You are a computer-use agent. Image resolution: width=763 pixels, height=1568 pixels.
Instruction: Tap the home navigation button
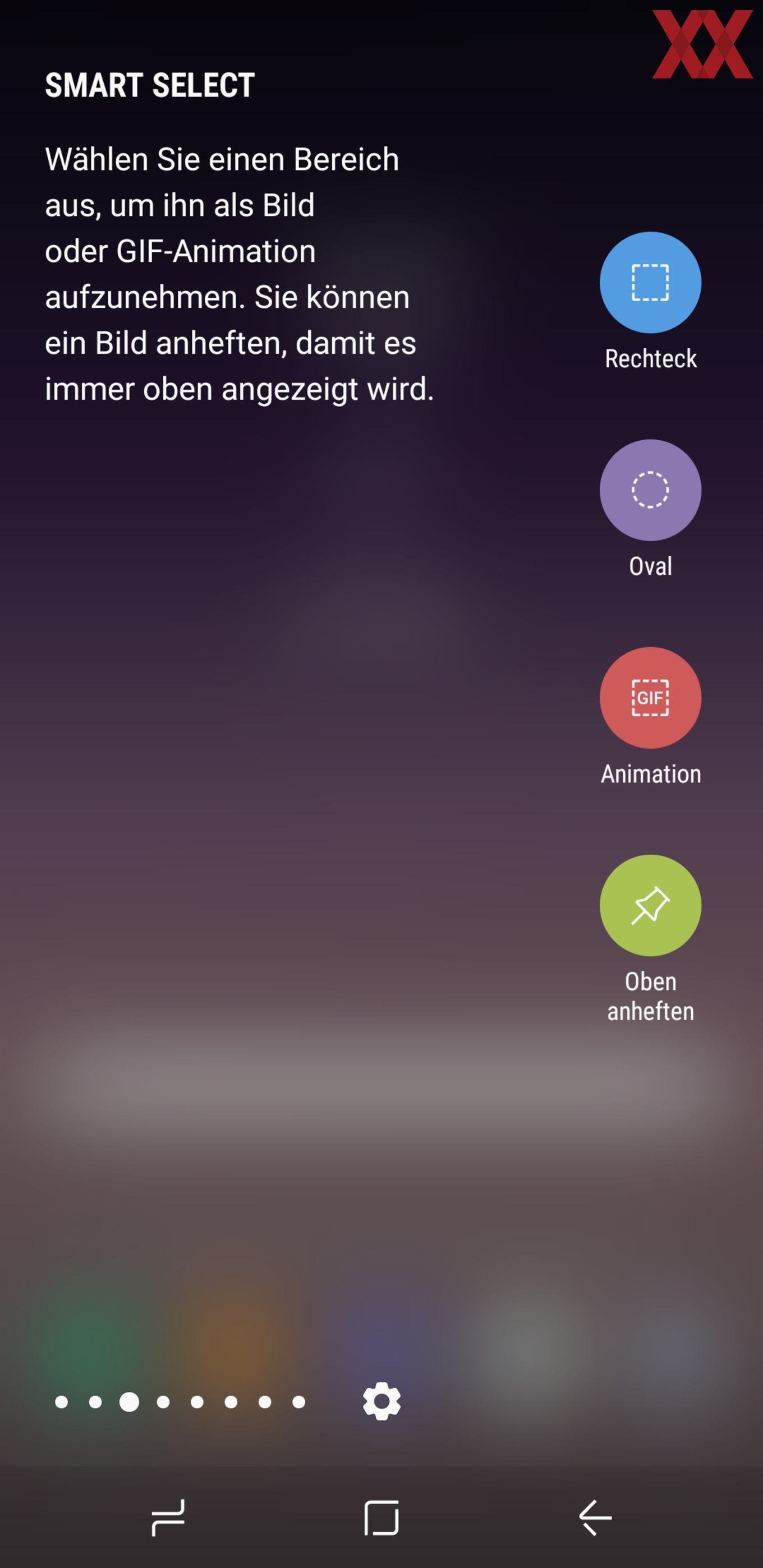tap(381, 1518)
